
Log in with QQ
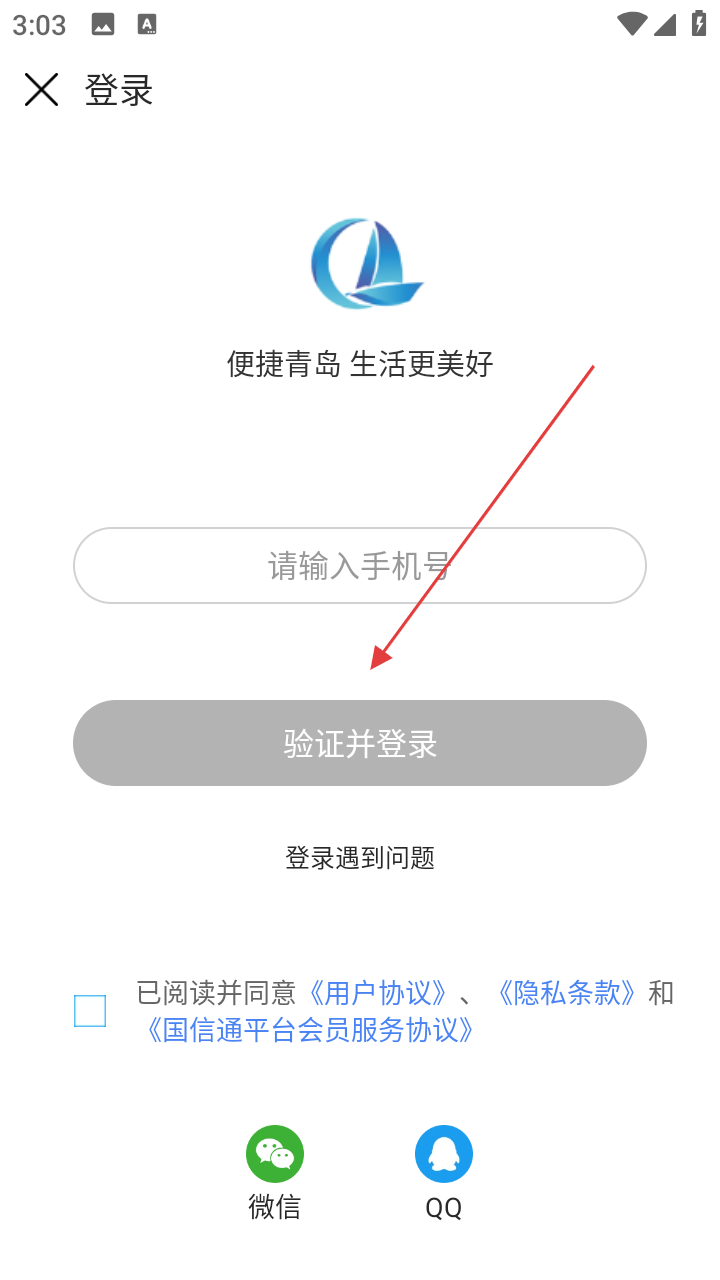tap(444, 1172)
